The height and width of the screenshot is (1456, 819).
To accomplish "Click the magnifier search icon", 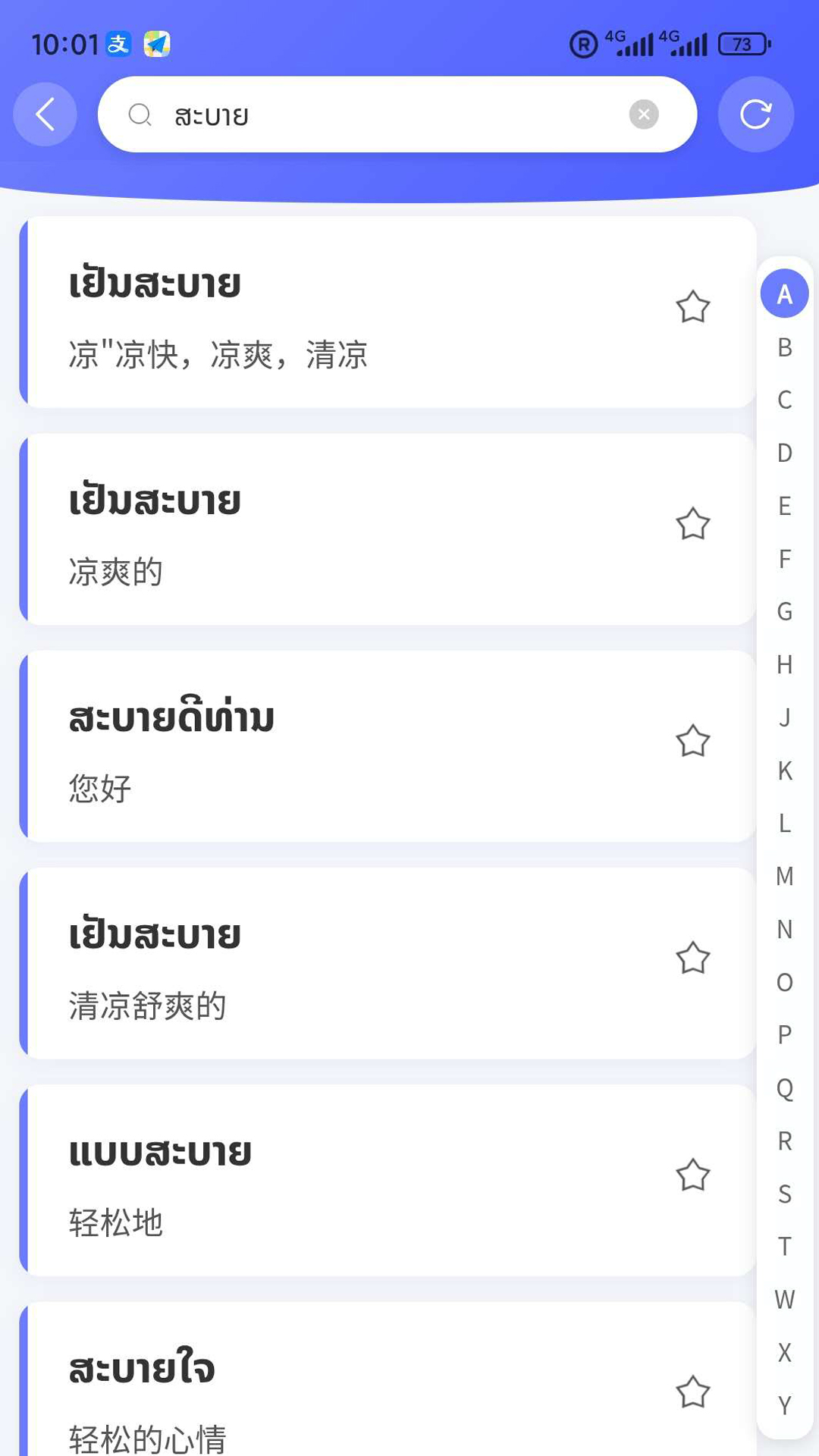I will coord(140,115).
